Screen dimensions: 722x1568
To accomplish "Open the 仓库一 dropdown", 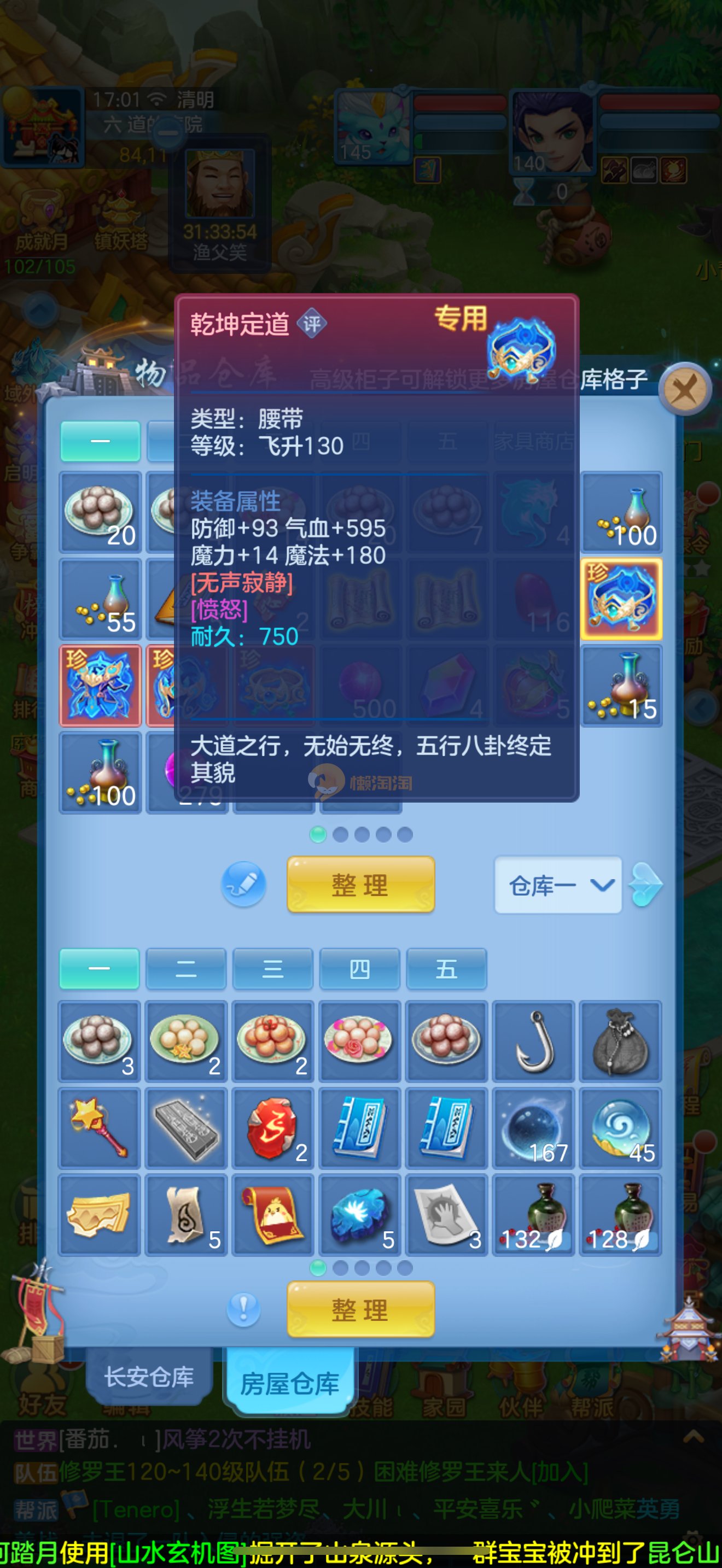I will point(558,885).
